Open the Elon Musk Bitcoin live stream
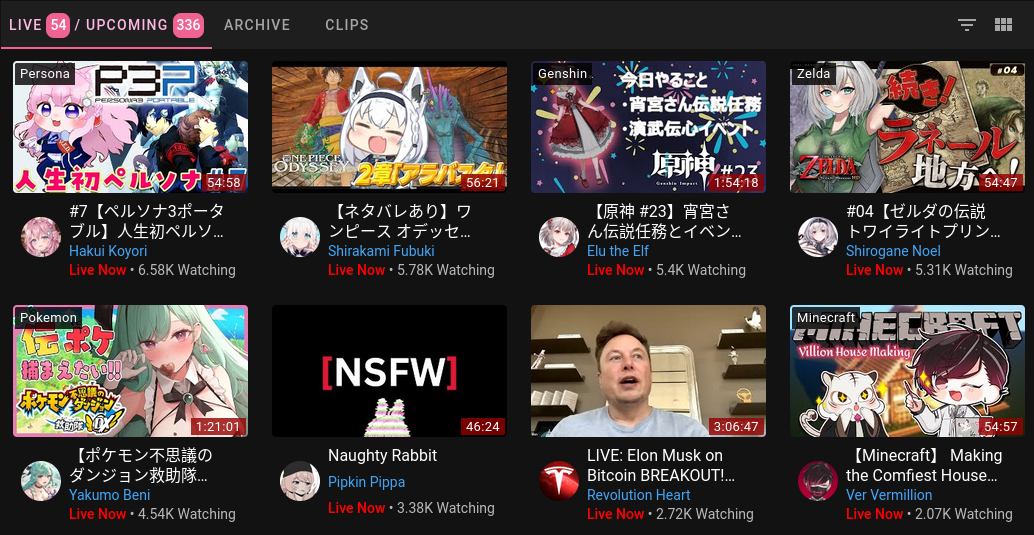This screenshot has width=1034, height=535. (x=648, y=371)
